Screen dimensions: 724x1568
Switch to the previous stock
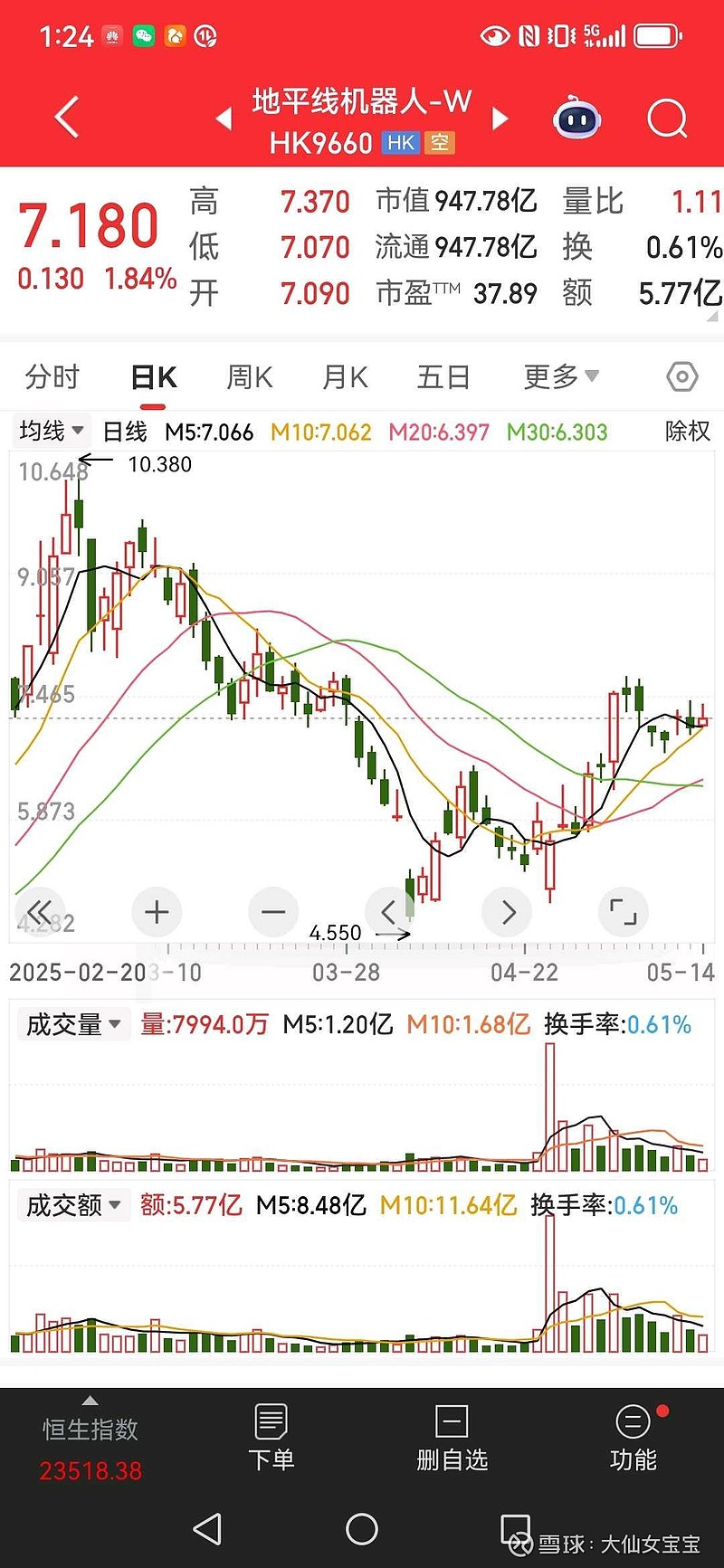pyautogui.click(x=224, y=119)
